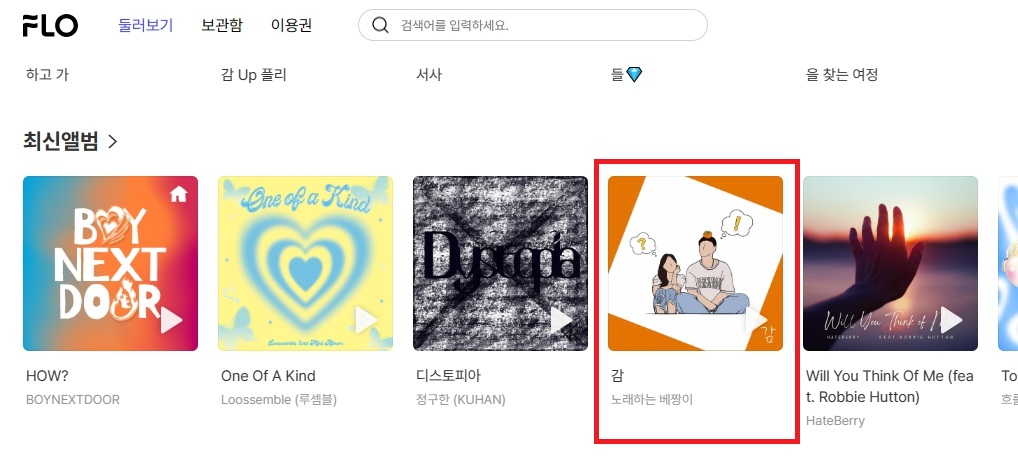The height and width of the screenshot is (464, 1018).
Task: Switch to the 보관함 tab
Action: tap(221, 25)
